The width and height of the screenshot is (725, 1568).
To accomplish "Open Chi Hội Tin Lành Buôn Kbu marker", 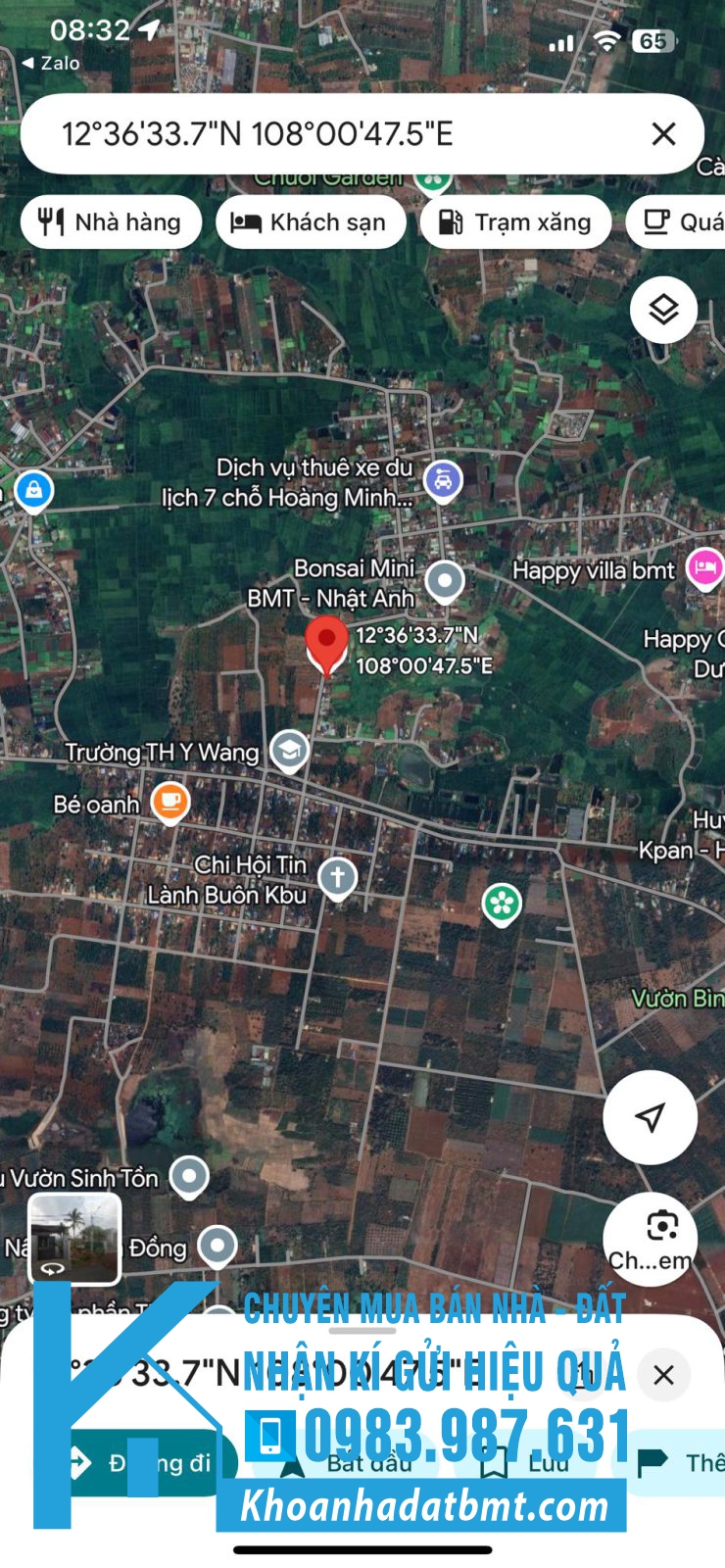I will 338,878.
